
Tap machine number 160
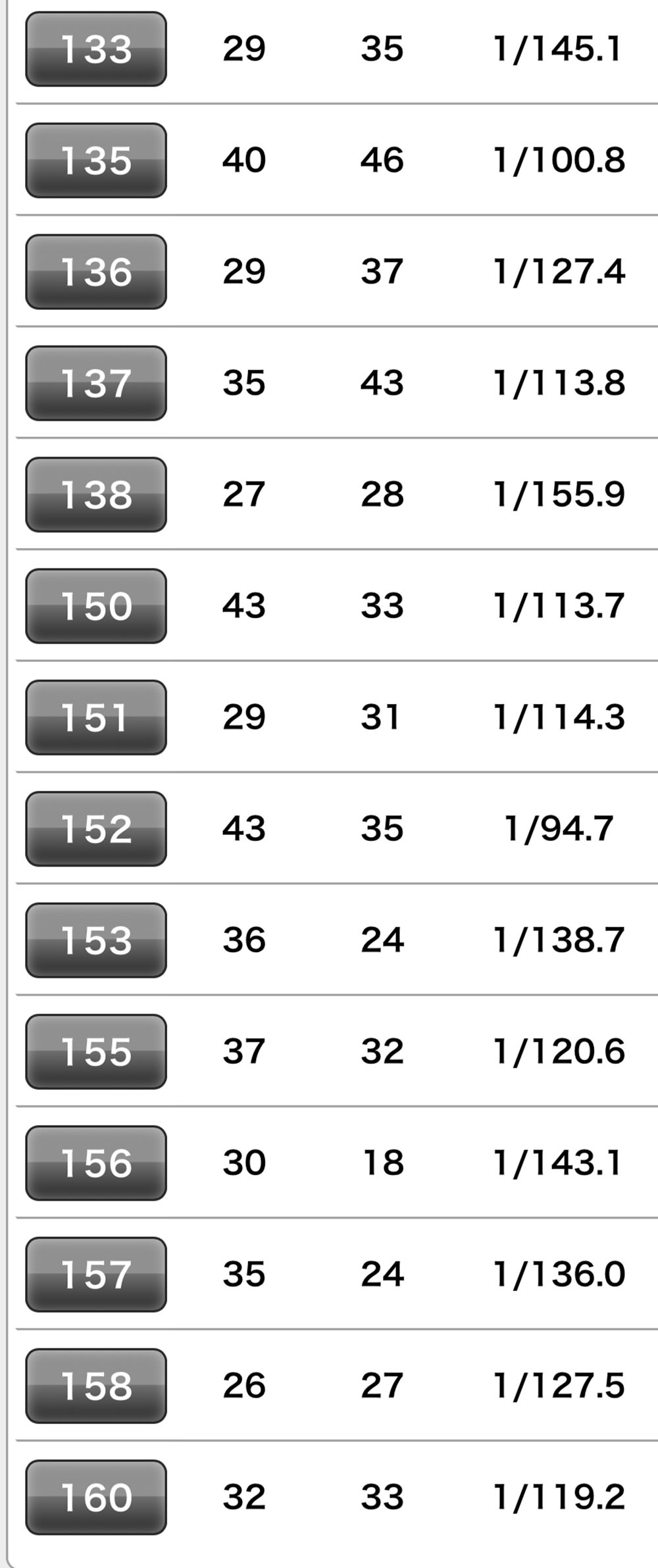coord(96,1497)
